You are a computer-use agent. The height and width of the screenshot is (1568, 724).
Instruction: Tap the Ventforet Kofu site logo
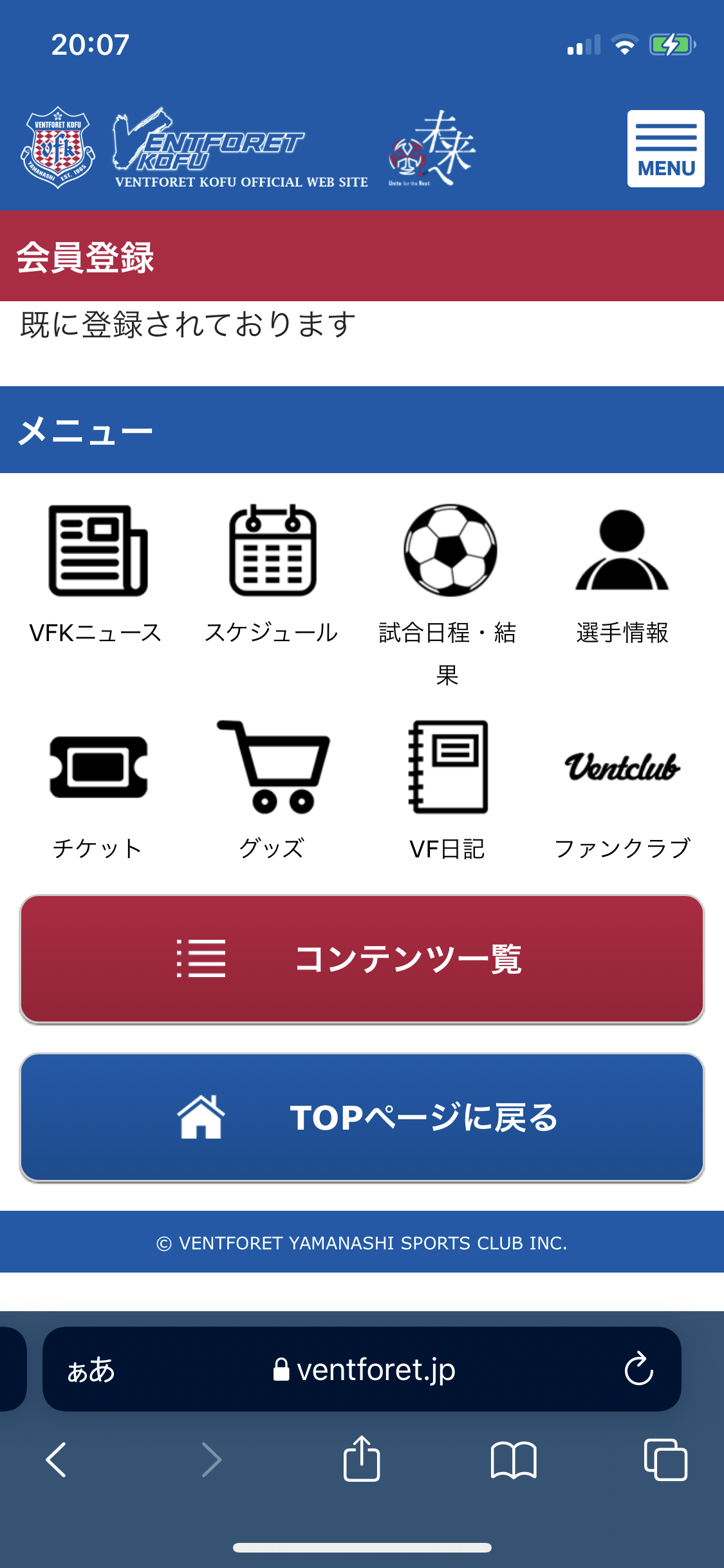(193, 149)
